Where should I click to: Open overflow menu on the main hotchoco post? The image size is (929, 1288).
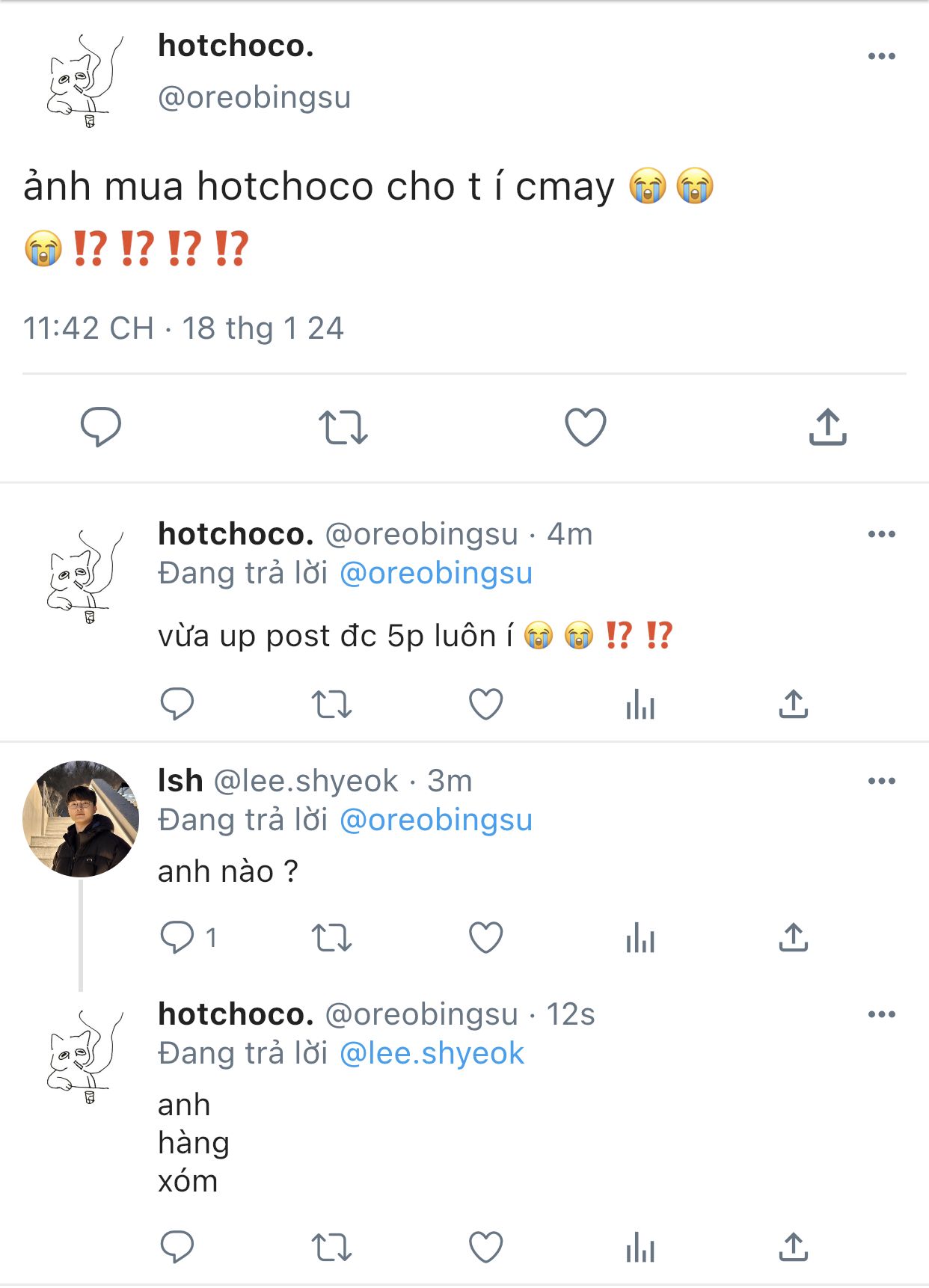[881, 57]
